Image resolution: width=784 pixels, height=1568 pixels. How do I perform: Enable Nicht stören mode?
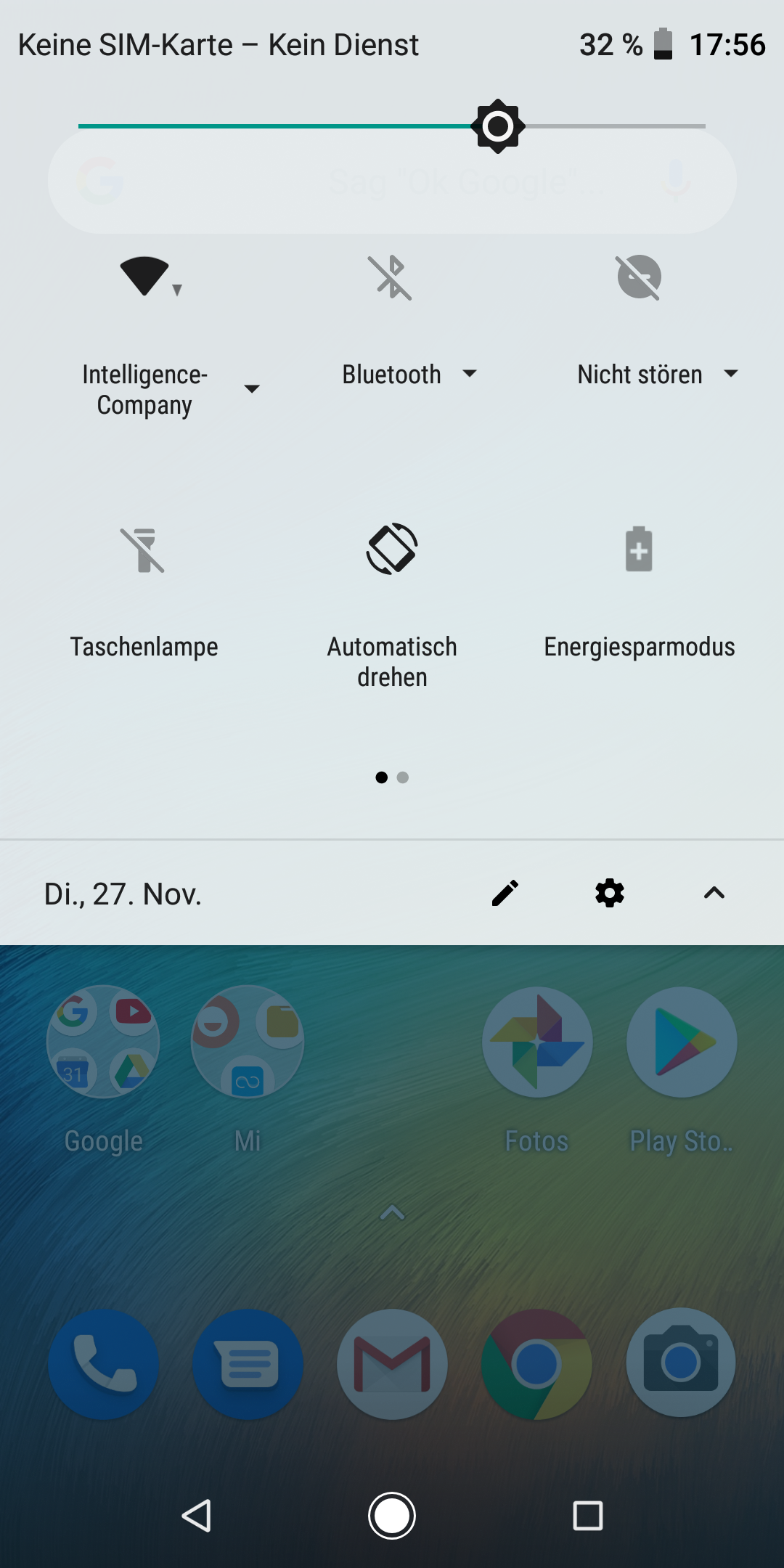(639, 277)
